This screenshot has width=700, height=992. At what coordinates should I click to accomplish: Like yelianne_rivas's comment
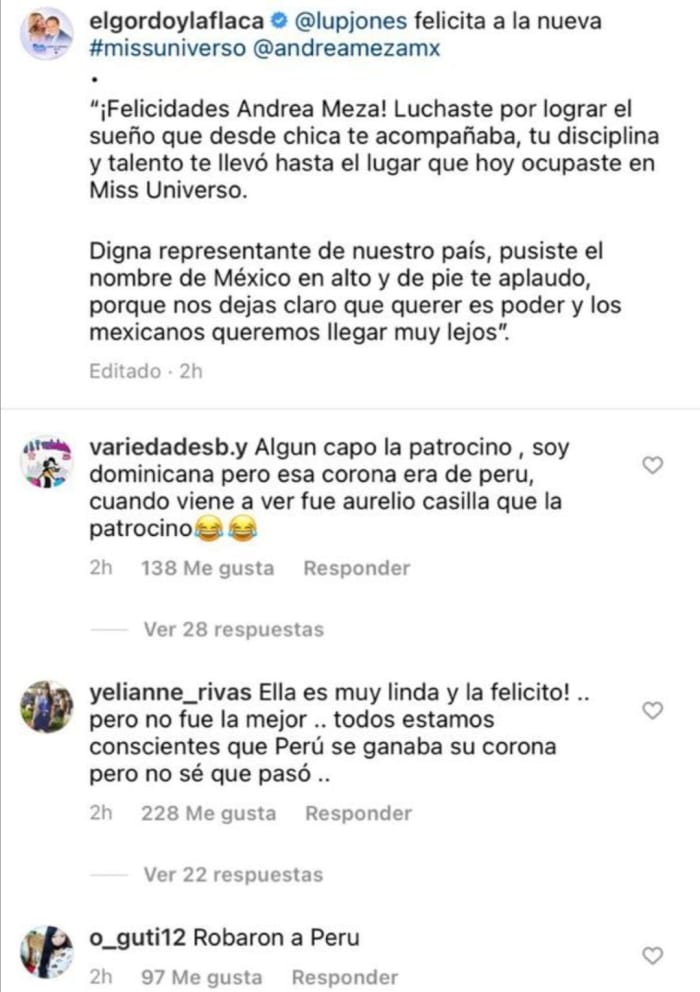(652, 710)
